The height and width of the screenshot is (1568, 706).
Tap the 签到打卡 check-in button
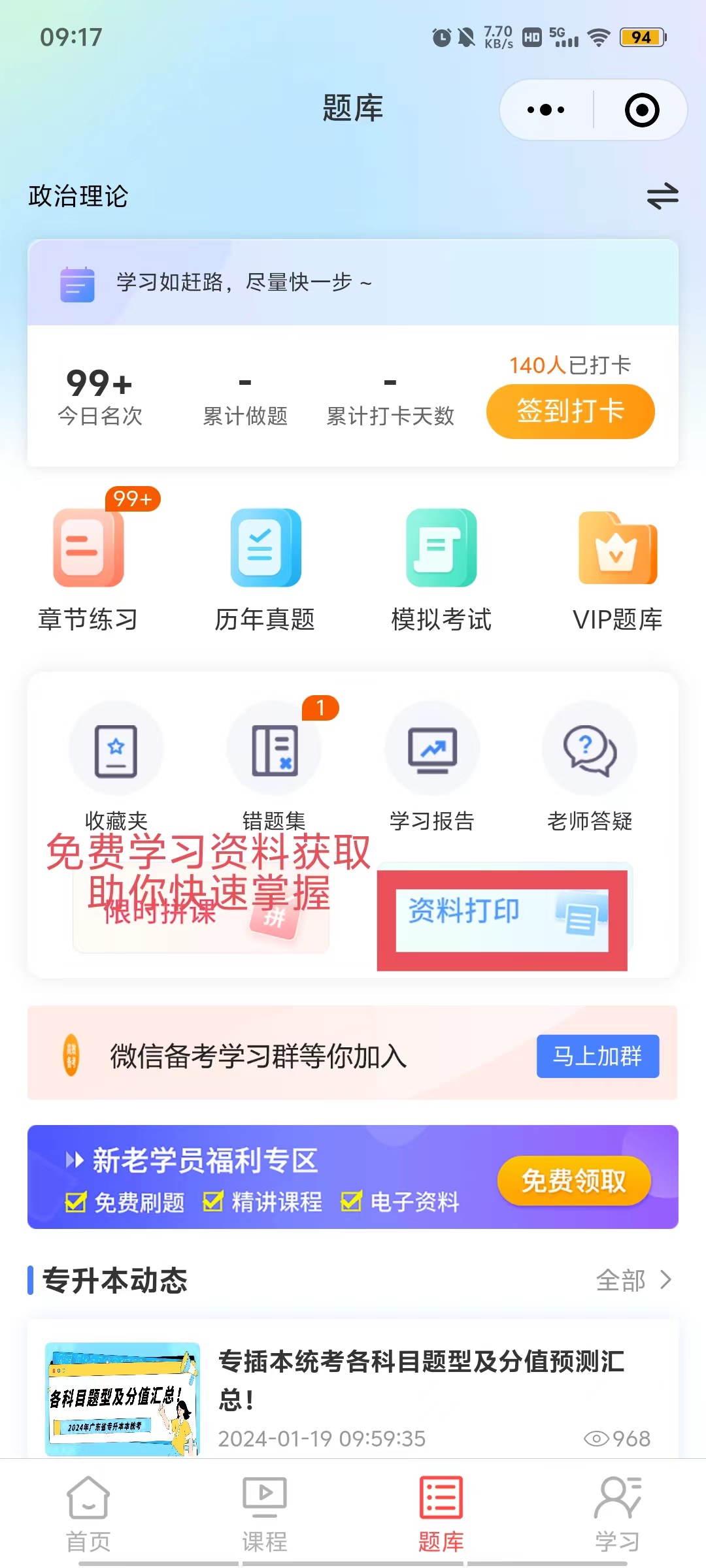570,411
